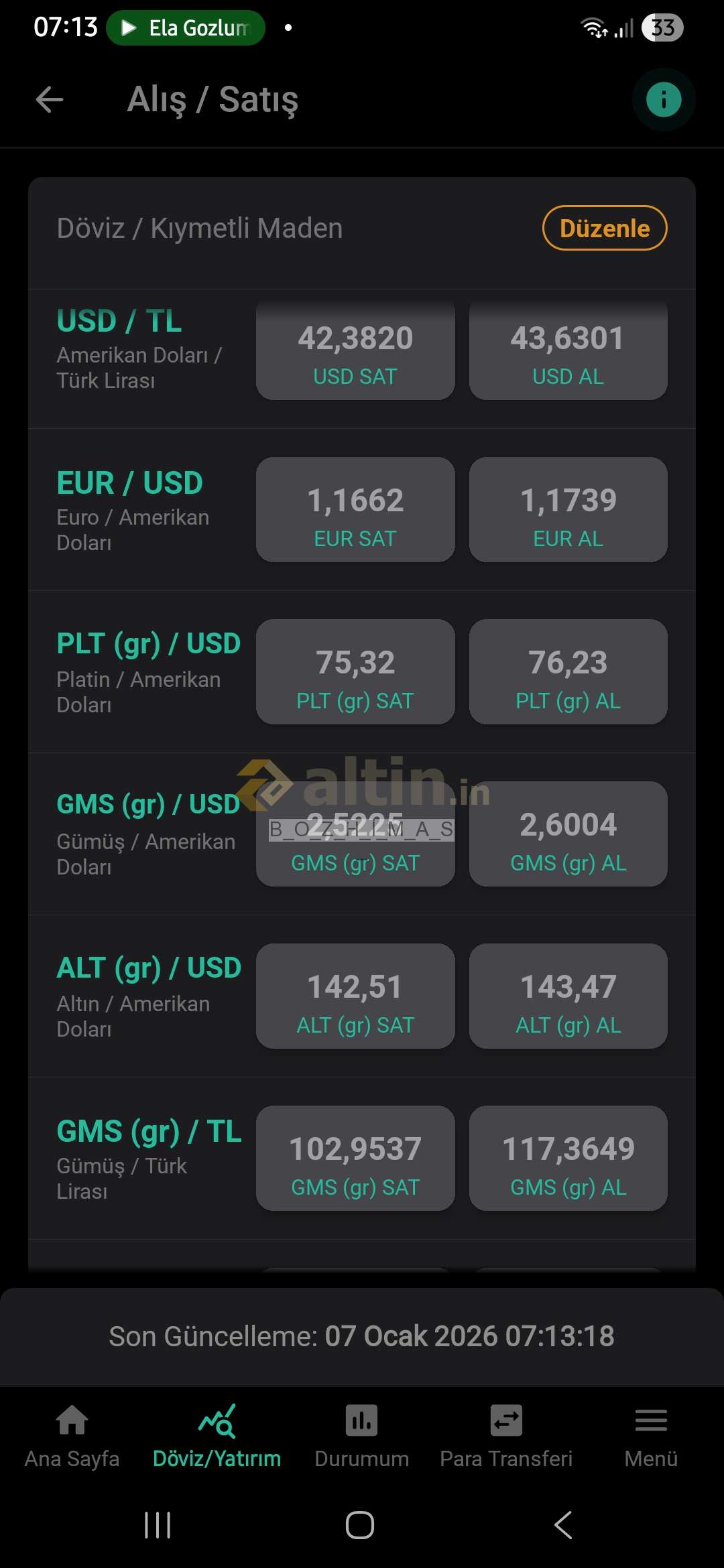Sell gold with ALT (gr) SAT

point(355,996)
